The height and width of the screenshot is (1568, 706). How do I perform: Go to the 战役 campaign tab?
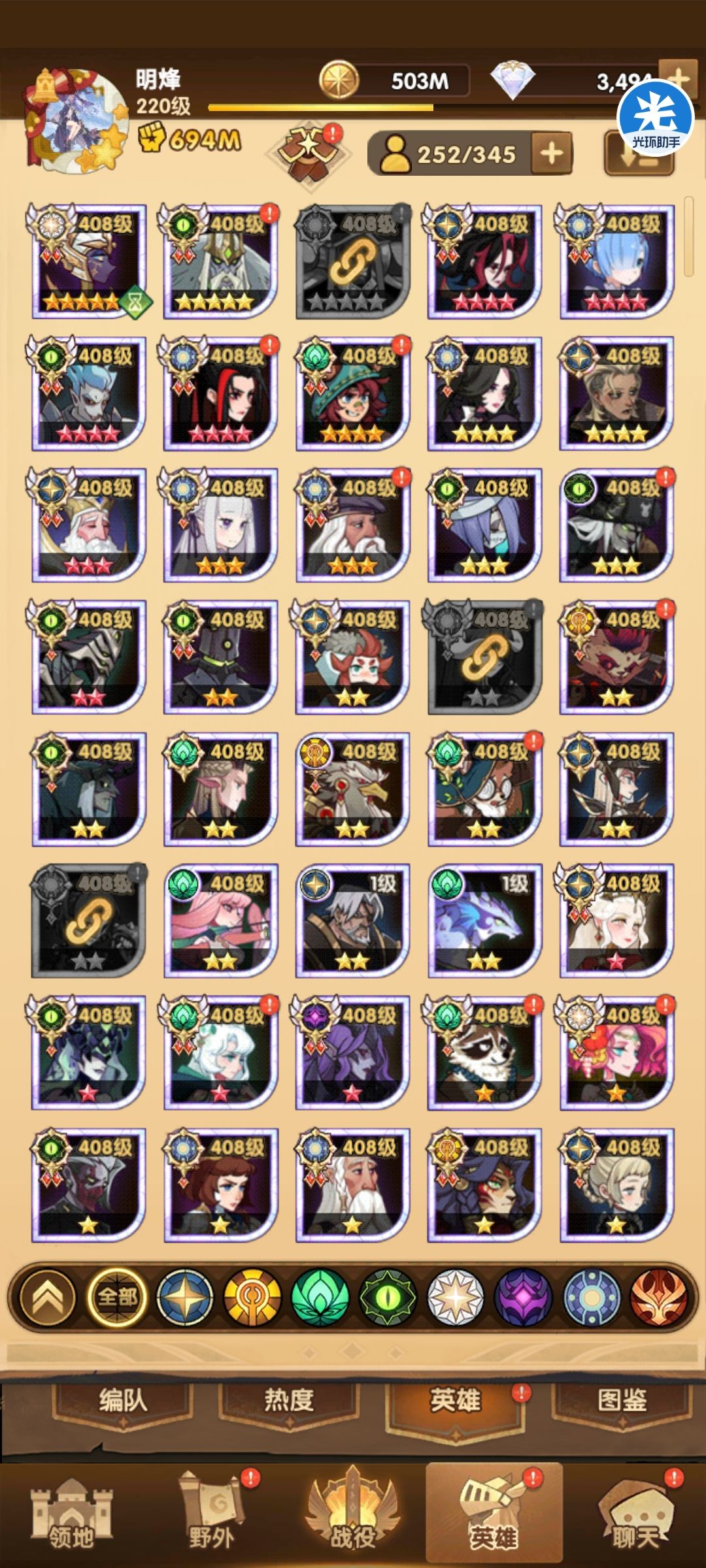click(353, 1514)
